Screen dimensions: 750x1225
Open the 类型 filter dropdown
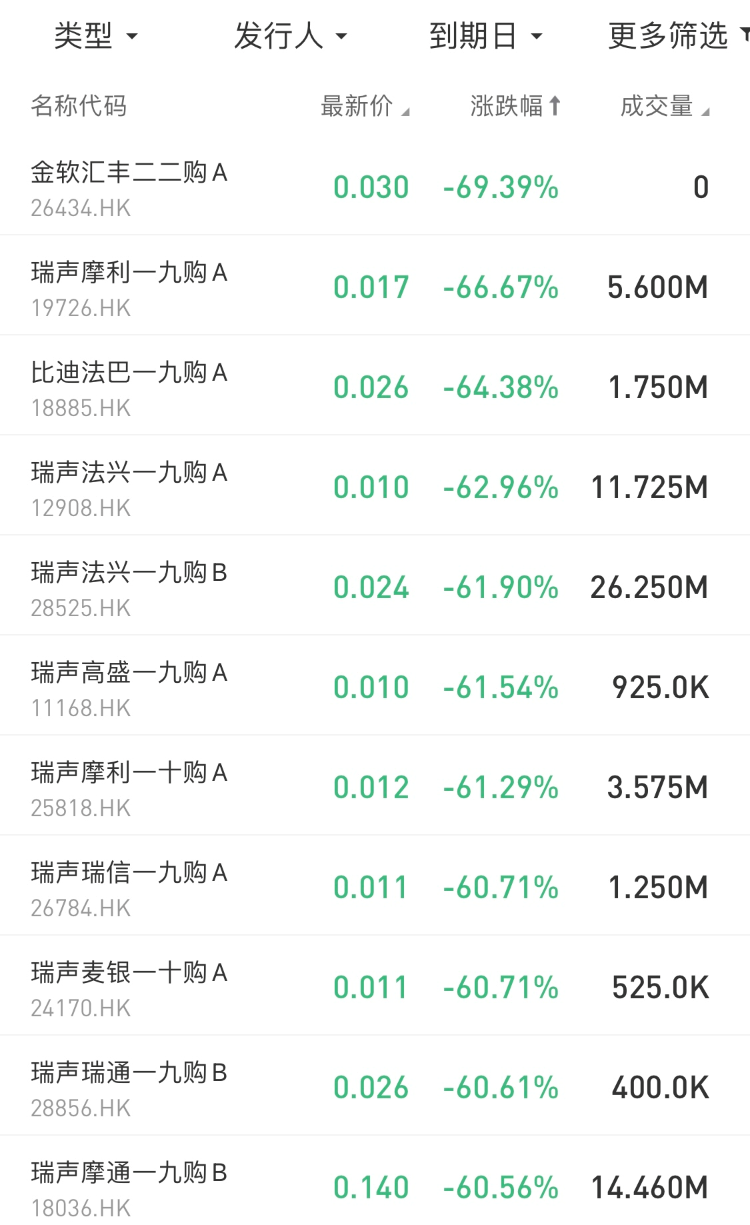pos(95,37)
